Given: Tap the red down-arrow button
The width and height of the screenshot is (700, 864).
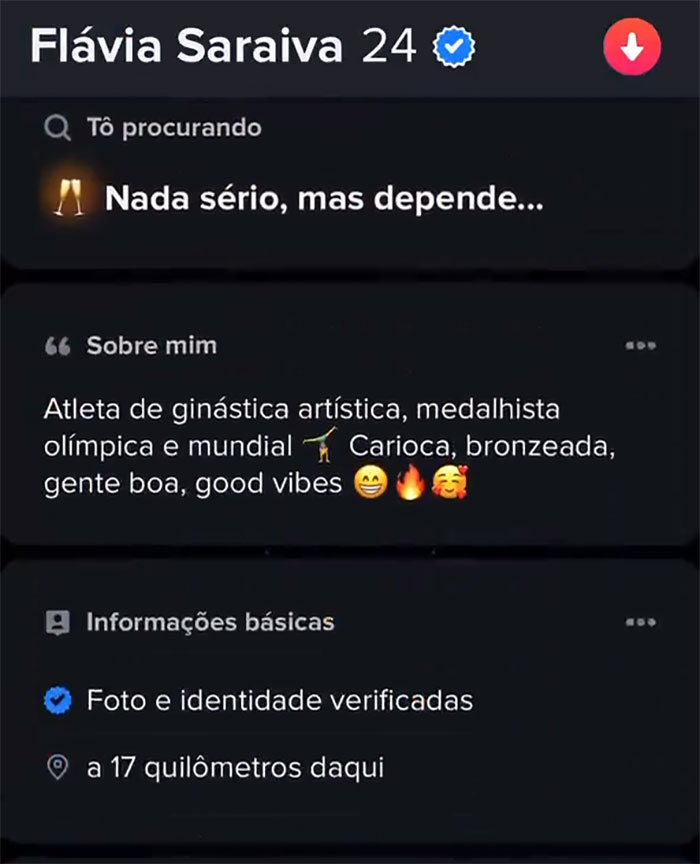Looking at the screenshot, I should (x=632, y=46).
